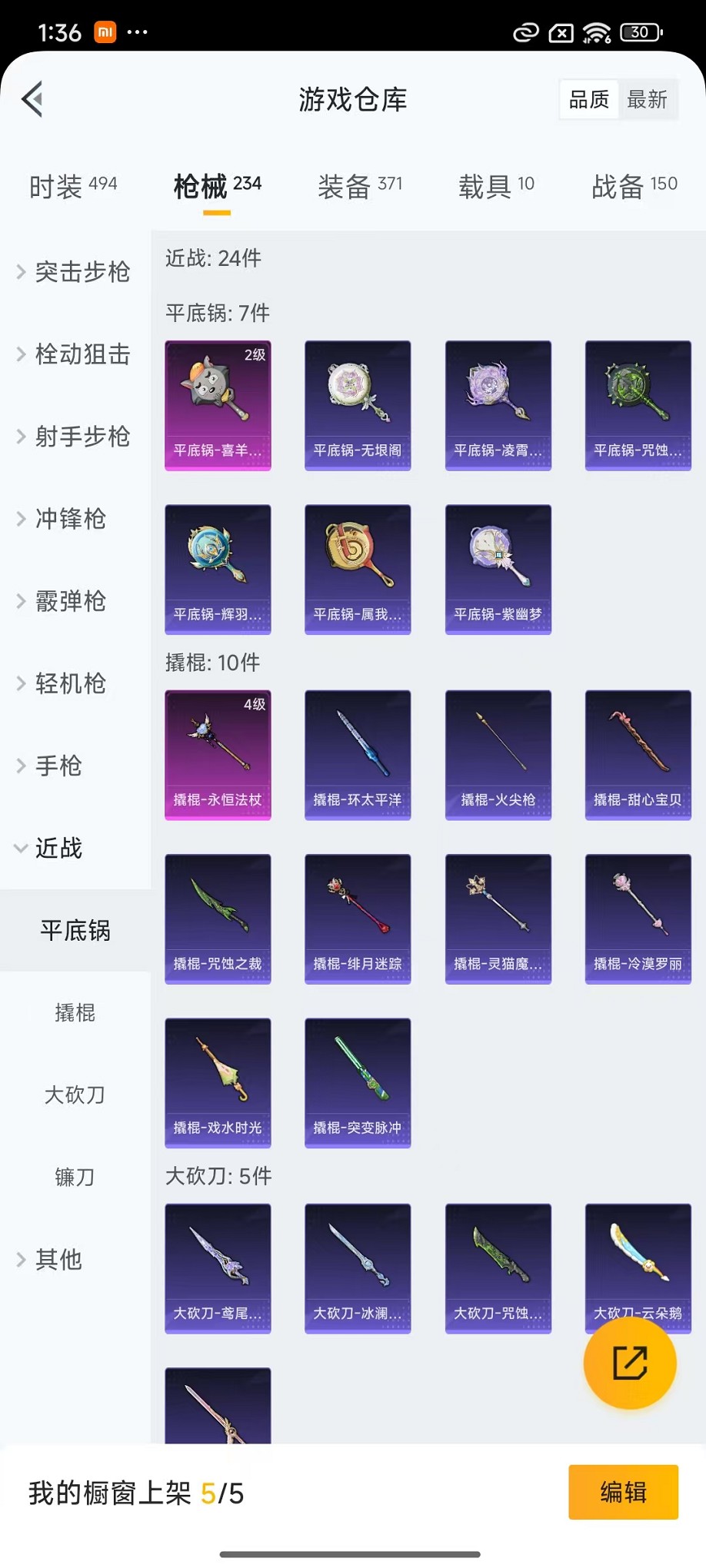Tap the 编辑 button
This screenshot has width=706, height=1568.
623,1492
